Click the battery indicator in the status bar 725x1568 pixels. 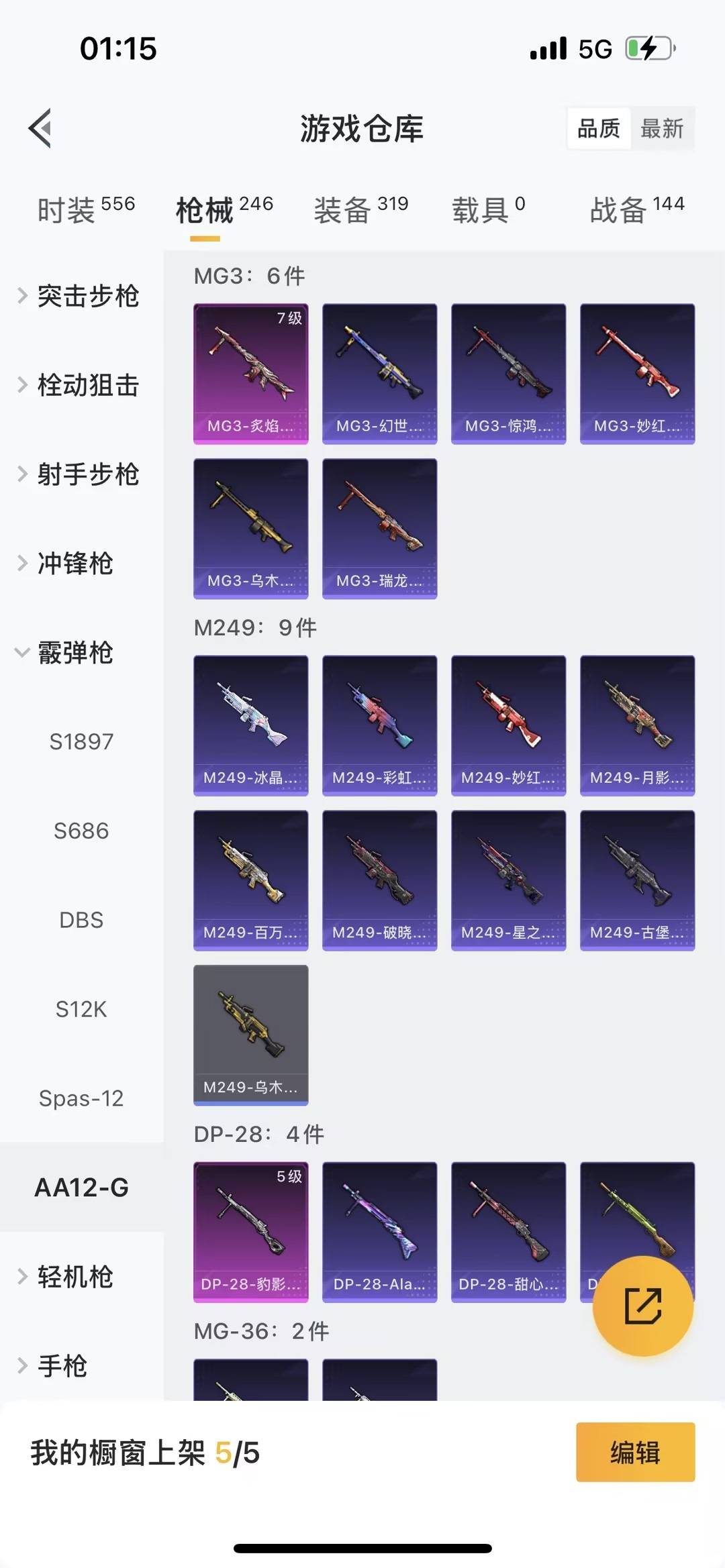646,49
